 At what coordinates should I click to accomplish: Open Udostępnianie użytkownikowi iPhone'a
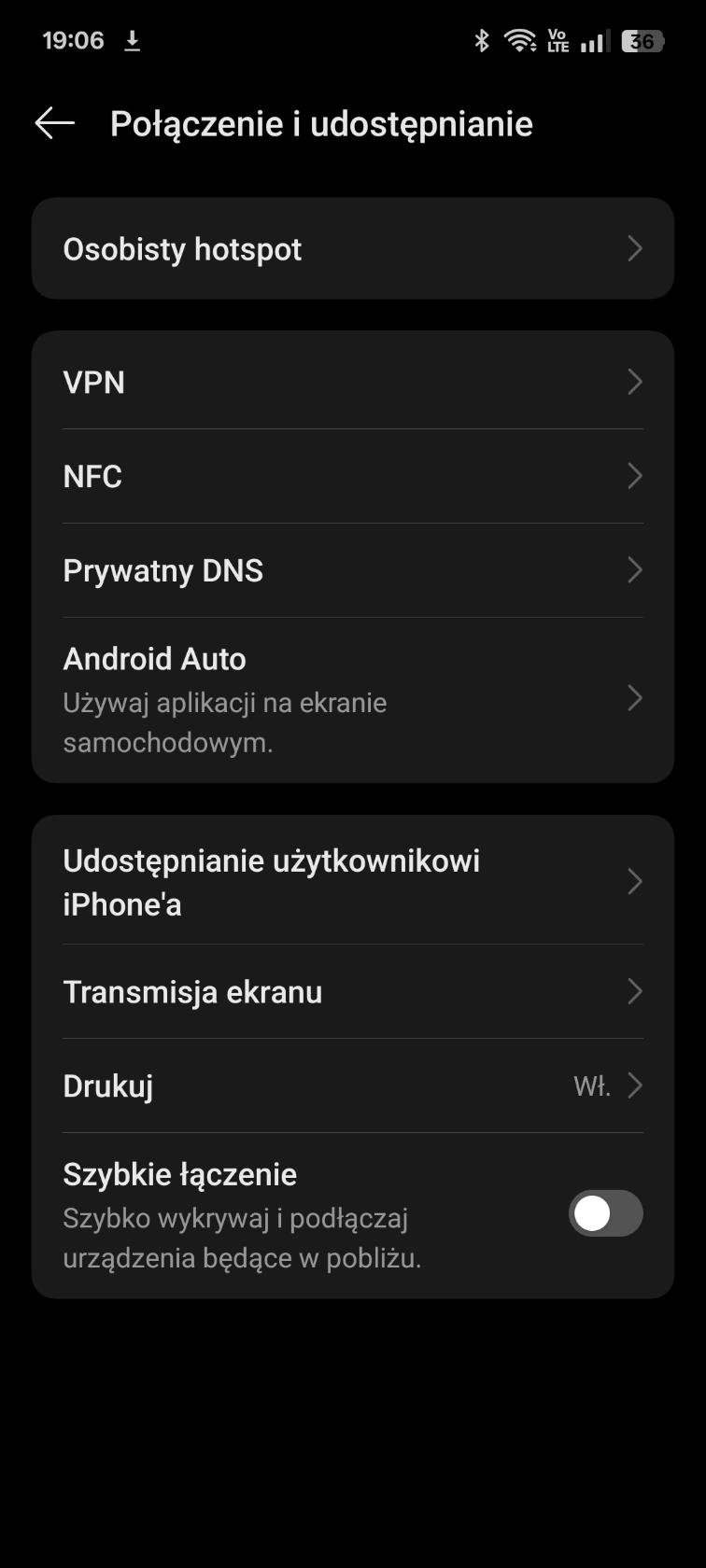[353, 881]
